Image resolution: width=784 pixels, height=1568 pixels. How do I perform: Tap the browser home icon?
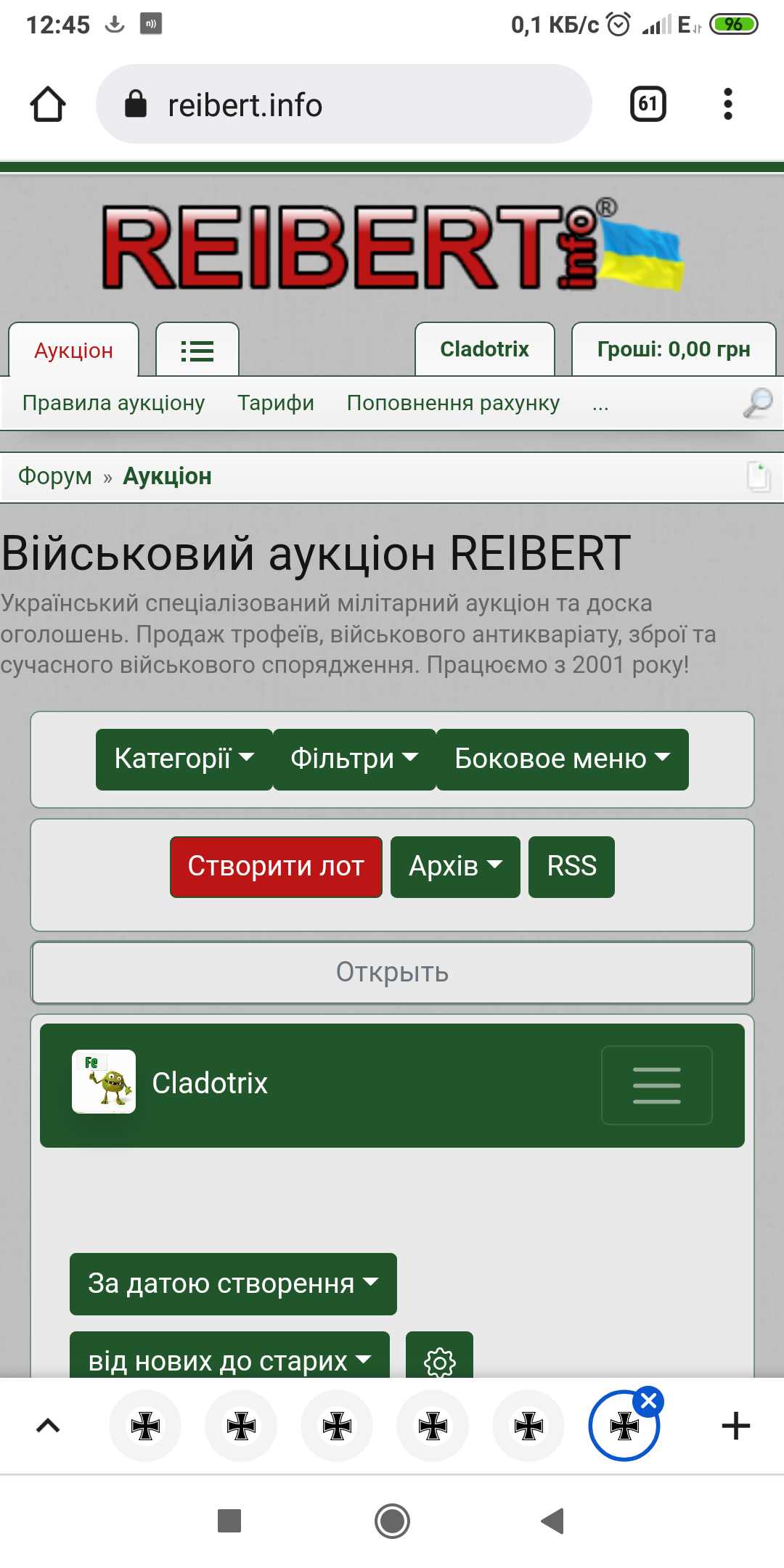click(48, 104)
